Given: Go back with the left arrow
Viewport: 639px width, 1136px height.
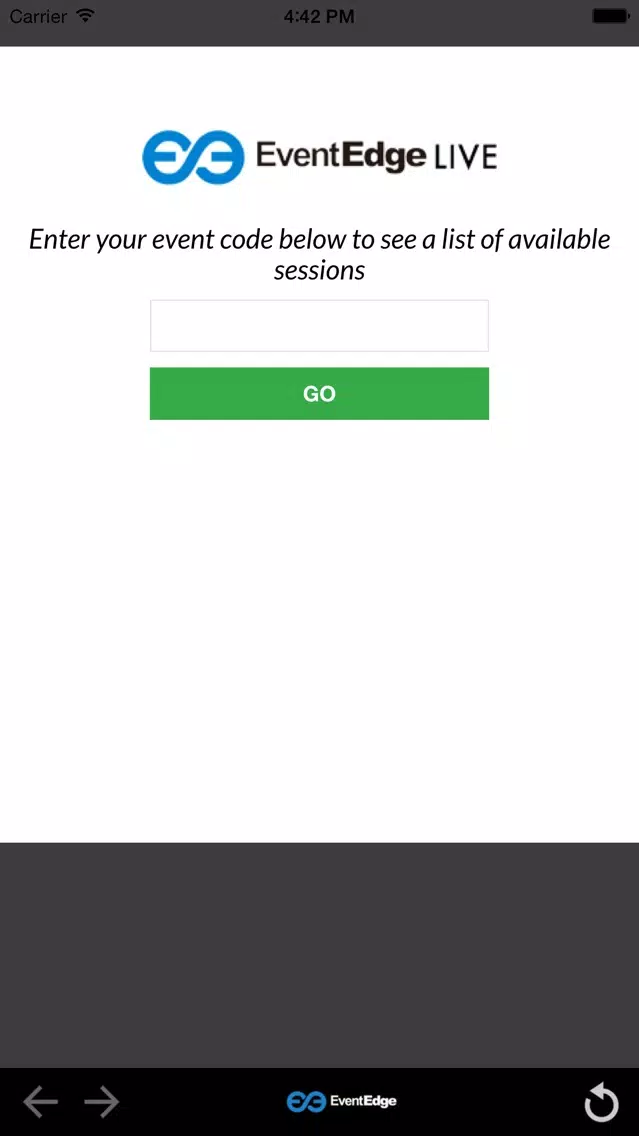Looking at the screenshot, I should (x=41, y=1102).
